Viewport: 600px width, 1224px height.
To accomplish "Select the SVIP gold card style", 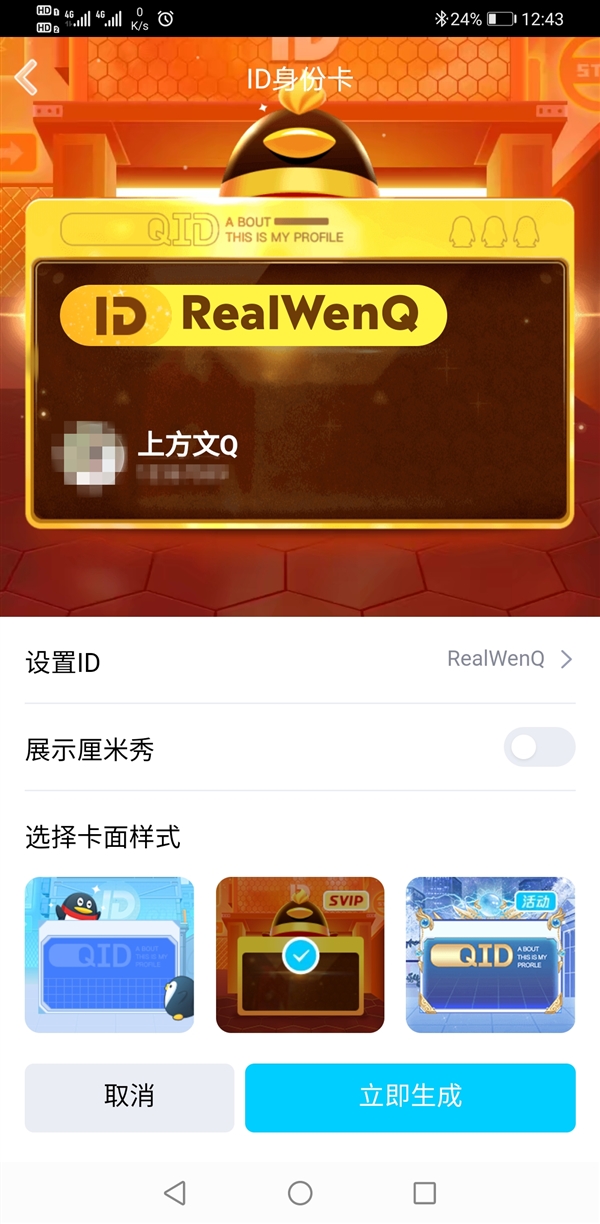I will click(300, 954).
